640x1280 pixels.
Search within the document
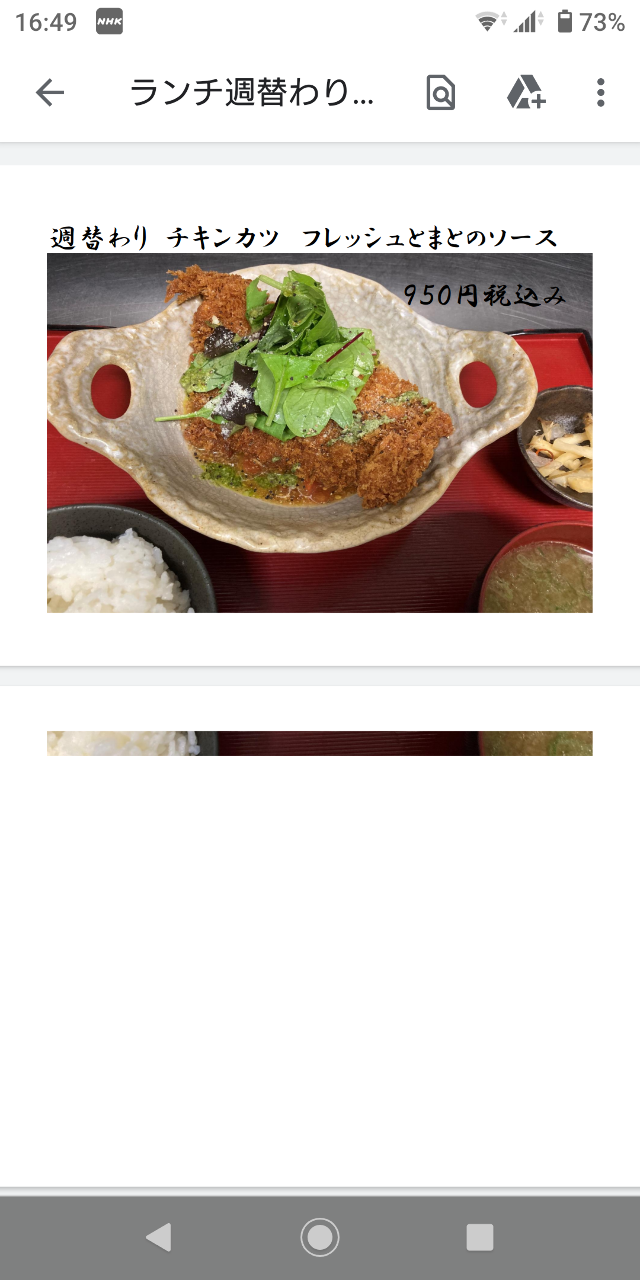[440, 93]
